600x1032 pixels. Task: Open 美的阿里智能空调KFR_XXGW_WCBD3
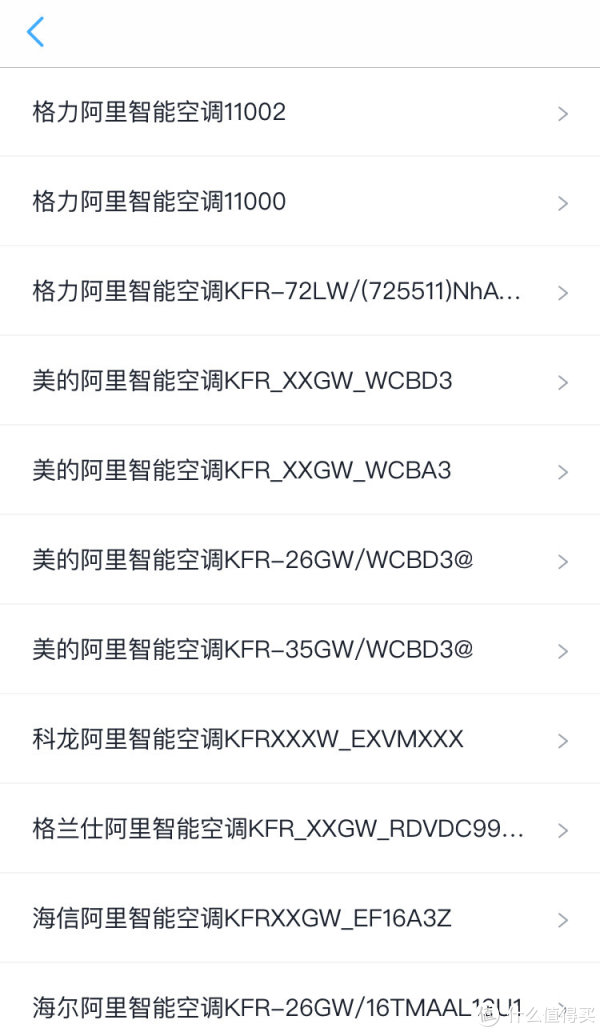pos(300,380)
